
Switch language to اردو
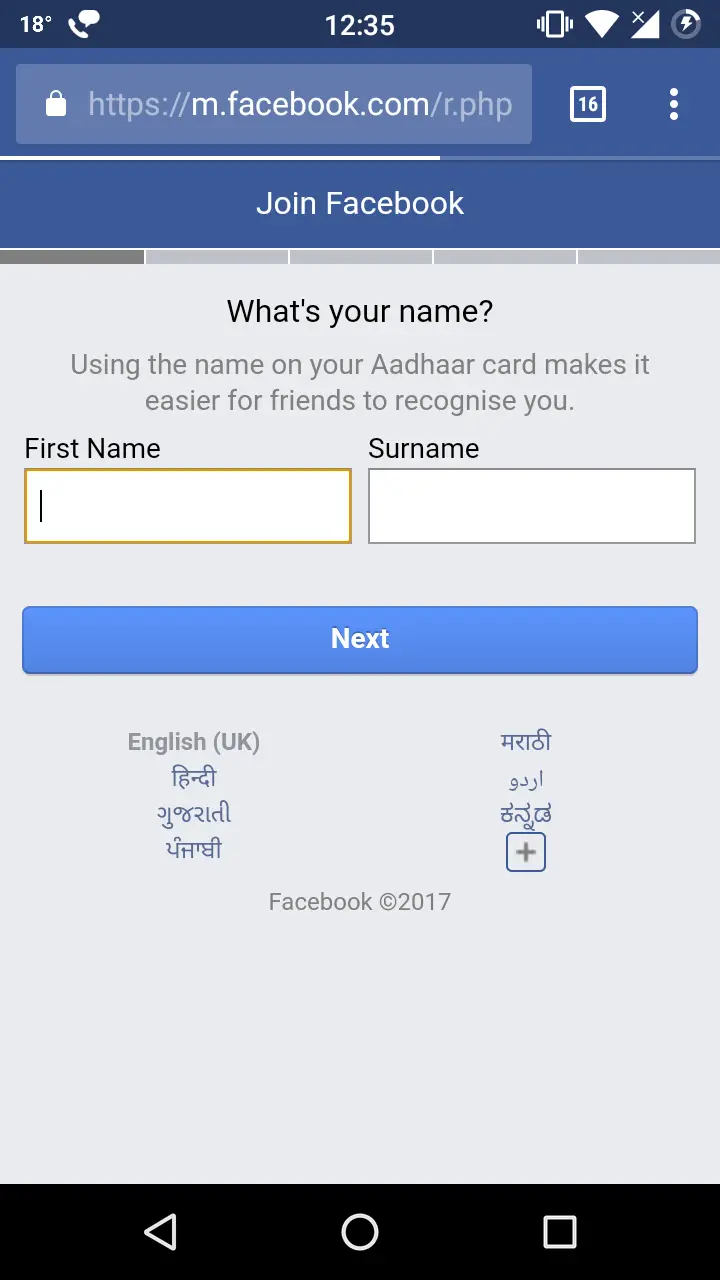tap(526, 779)
